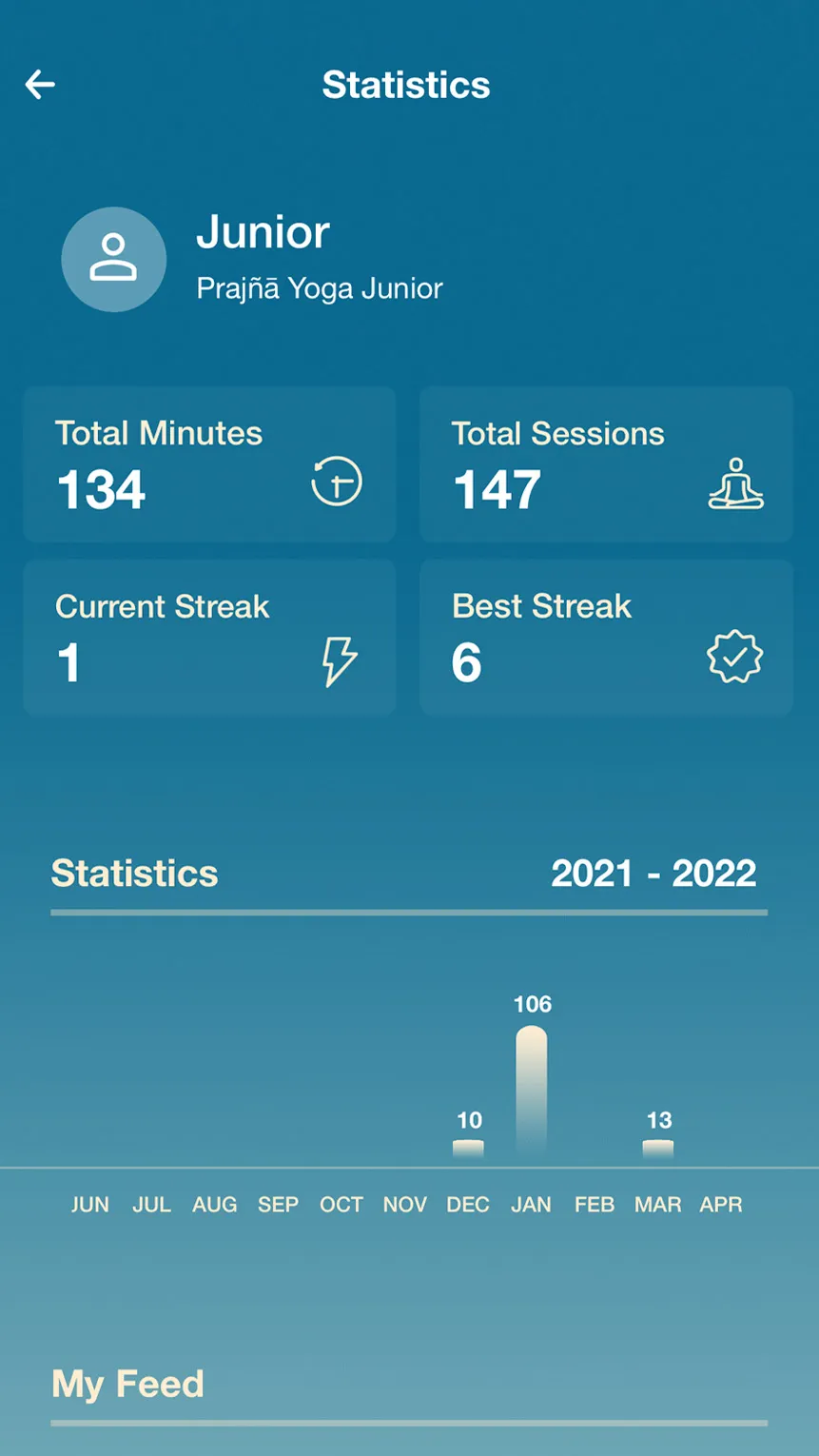This screenshot has height=1456, width=819.
Task: Click the Total Sessions stat card
Action: tap(606, 465)
